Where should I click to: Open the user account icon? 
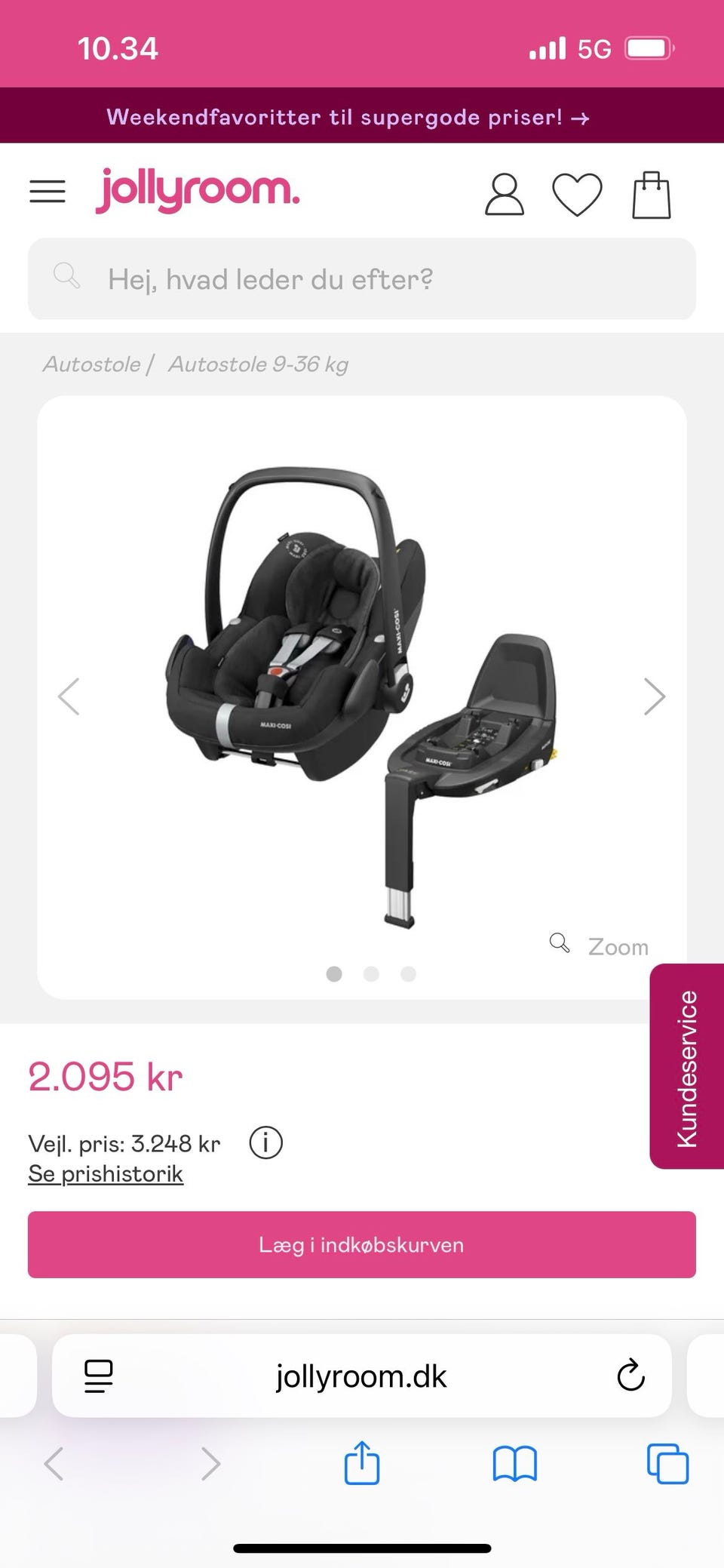click(504, 195)
